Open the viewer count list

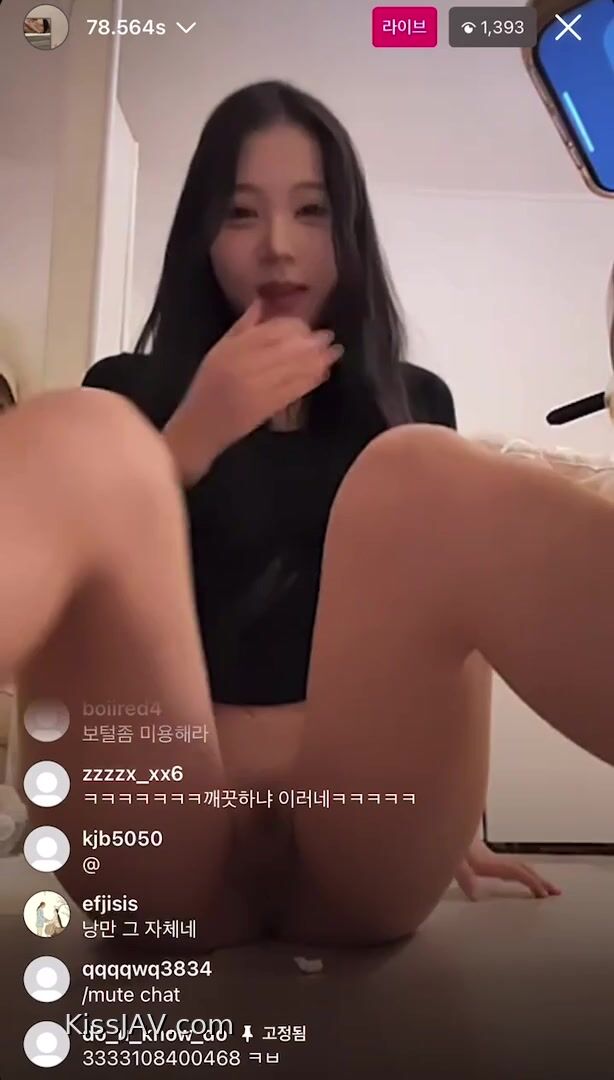click(493, 28)
